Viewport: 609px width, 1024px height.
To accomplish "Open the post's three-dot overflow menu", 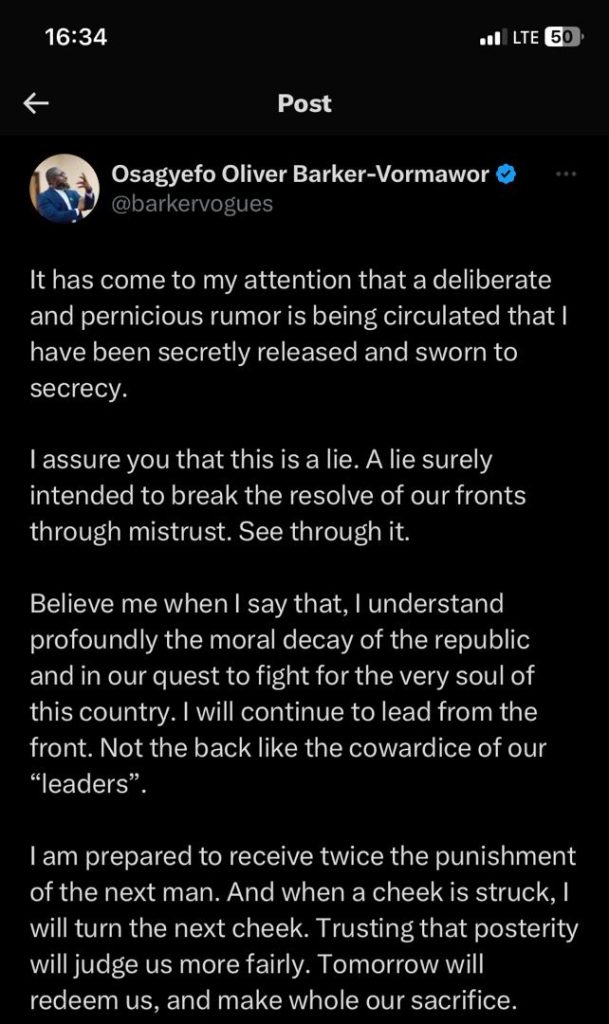I will (565, 174).
